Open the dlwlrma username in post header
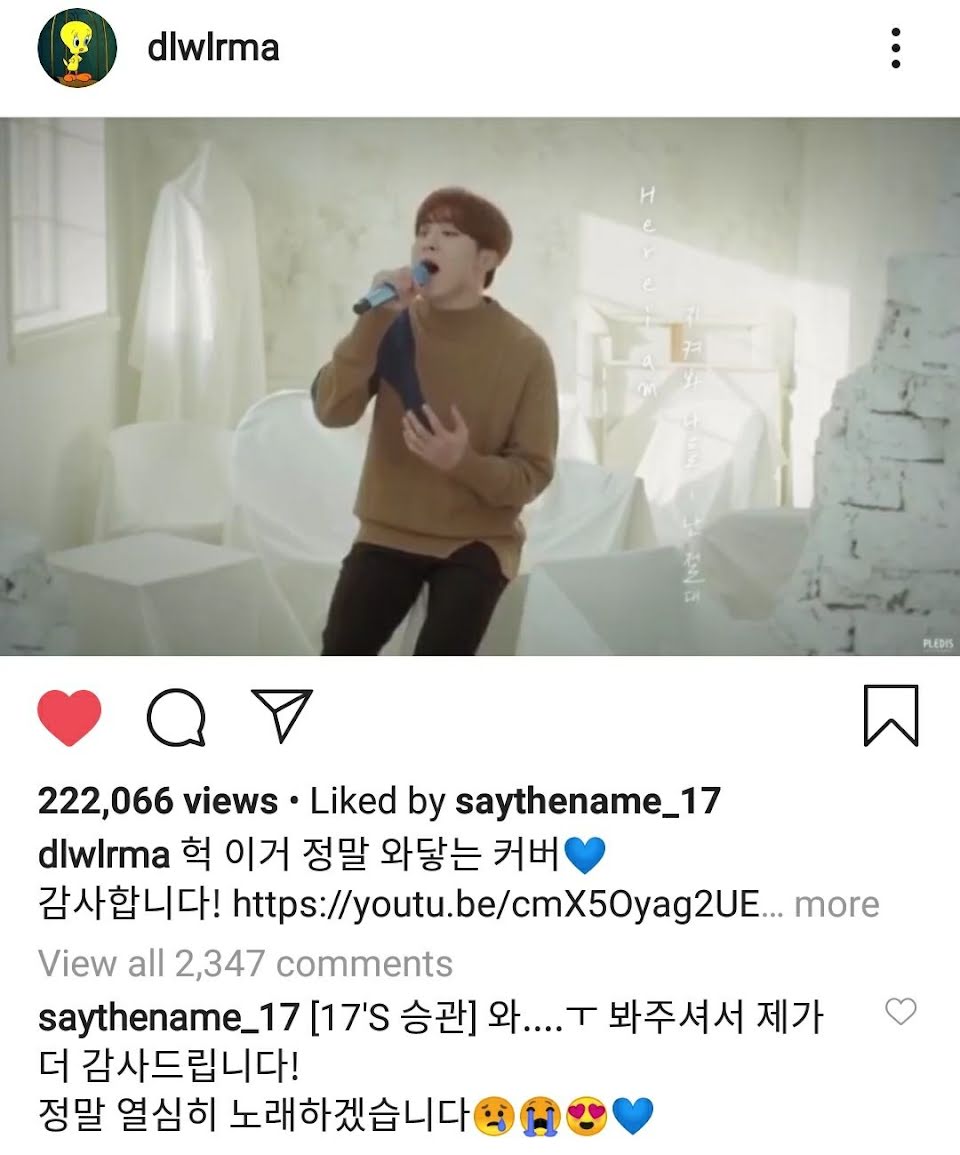Viewport: 960px width, 1155px height. click(x=212, y=48)
